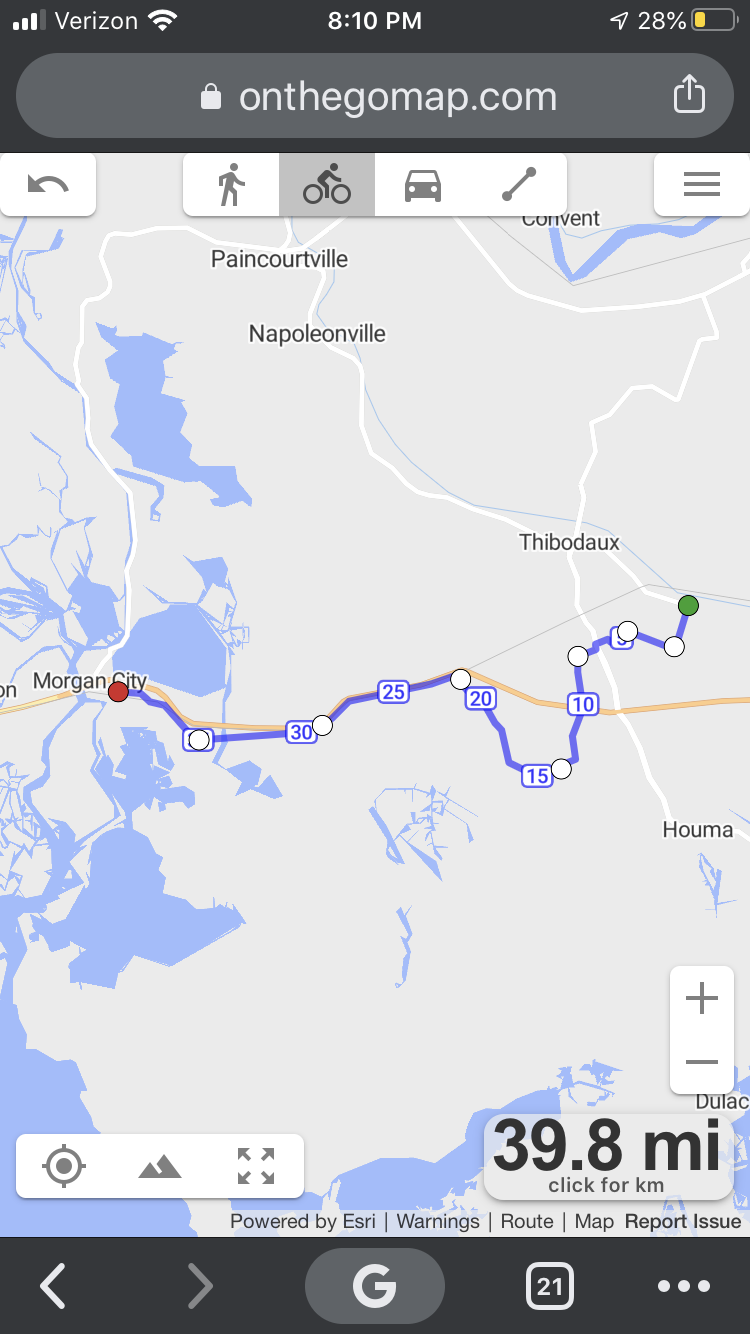Screen dimensions: 750x1334
Task: Choose straight line mode
Action: 519,185
